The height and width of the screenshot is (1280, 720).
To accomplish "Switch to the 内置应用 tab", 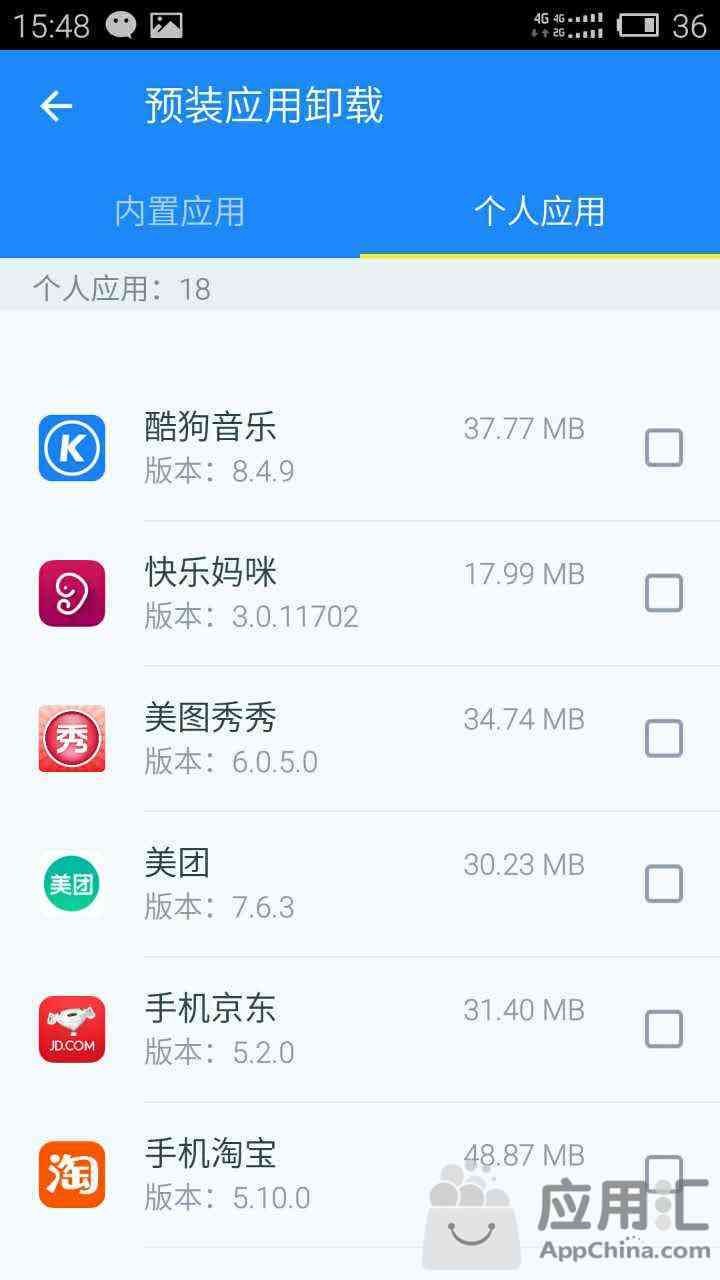I will tap(180, 212).
